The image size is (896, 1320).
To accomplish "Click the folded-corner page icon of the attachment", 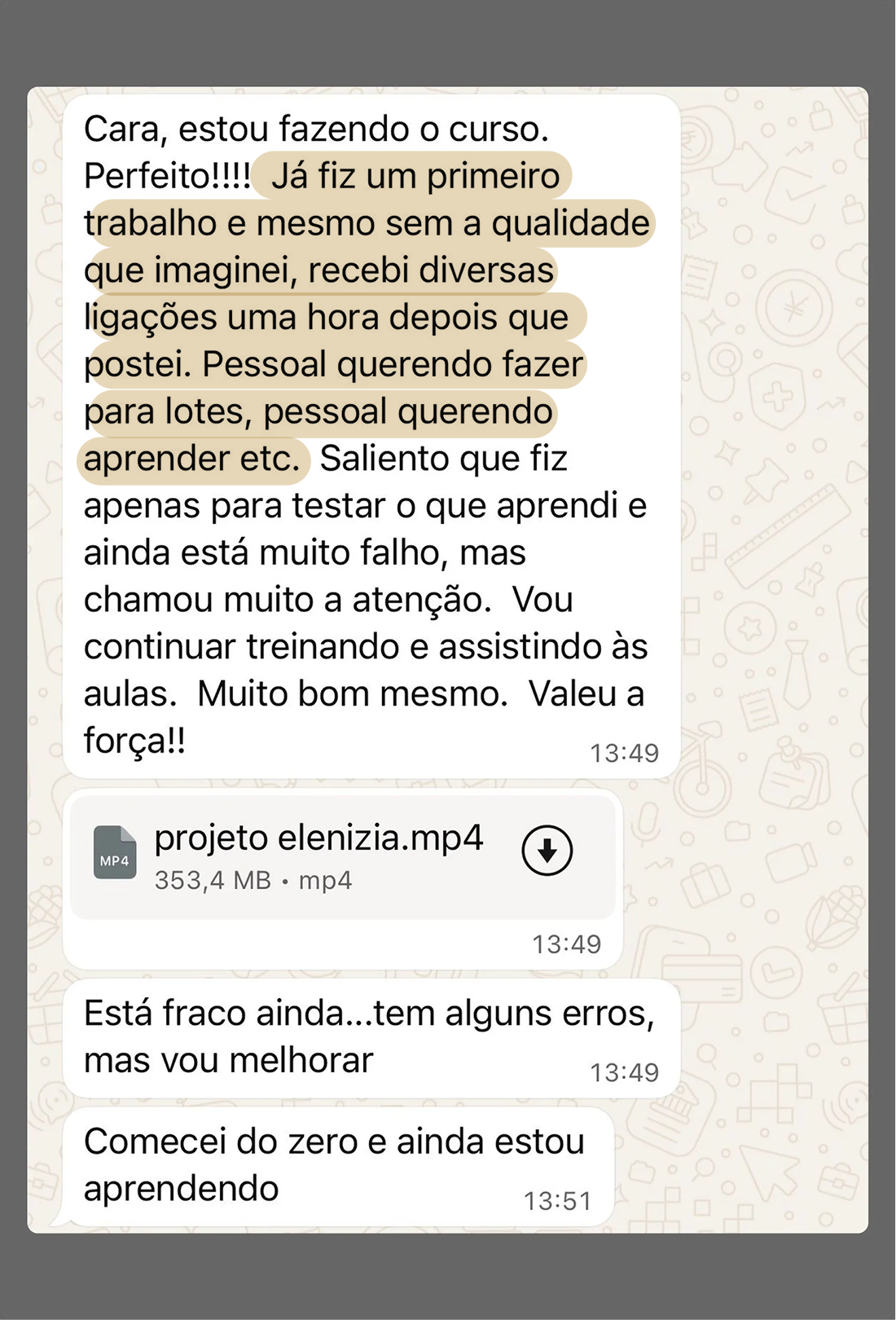I will 114,851.
